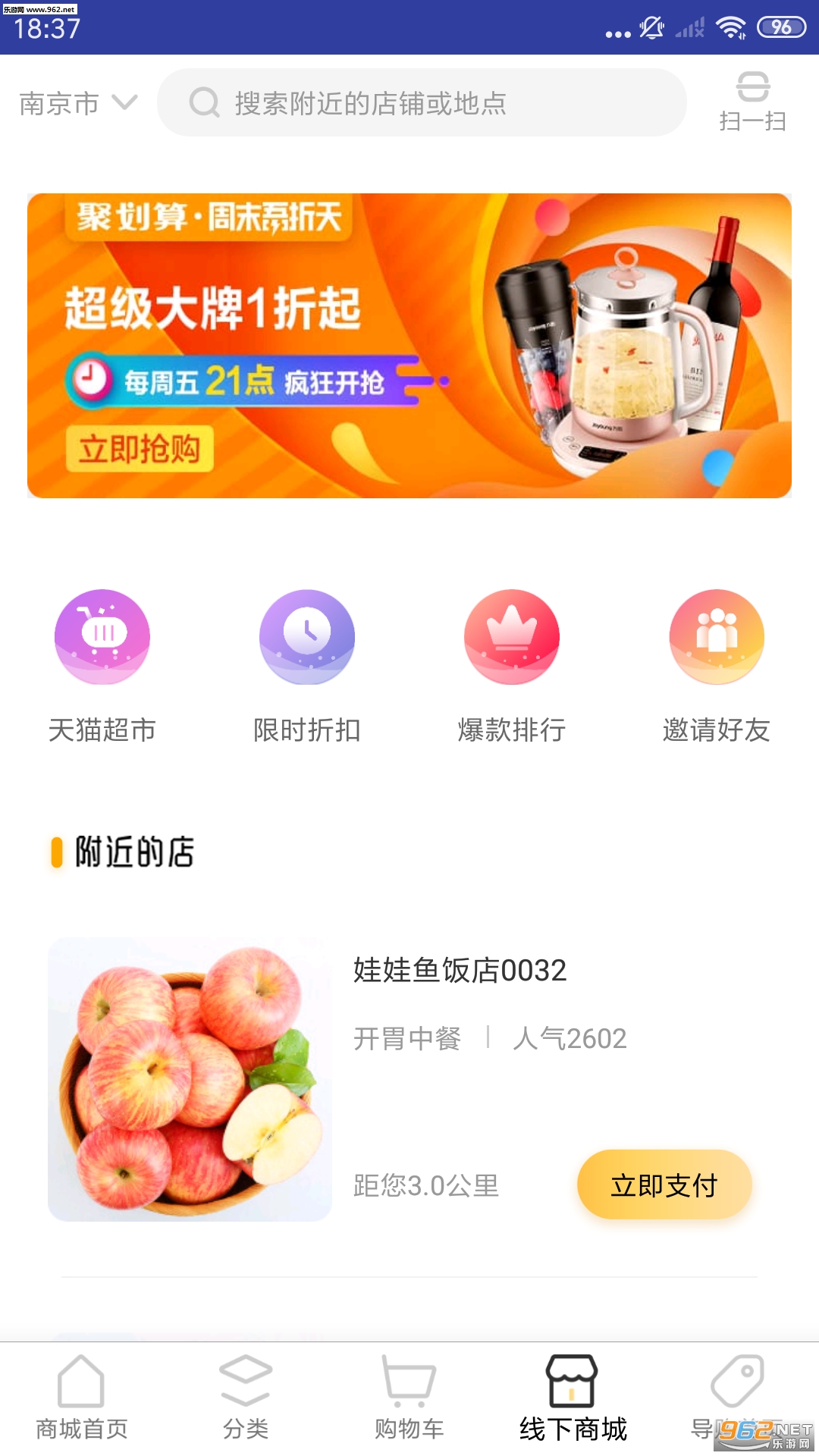Select the 线下商城 tab
This screenshot has height=1456, width=819.
[573, 1398]
